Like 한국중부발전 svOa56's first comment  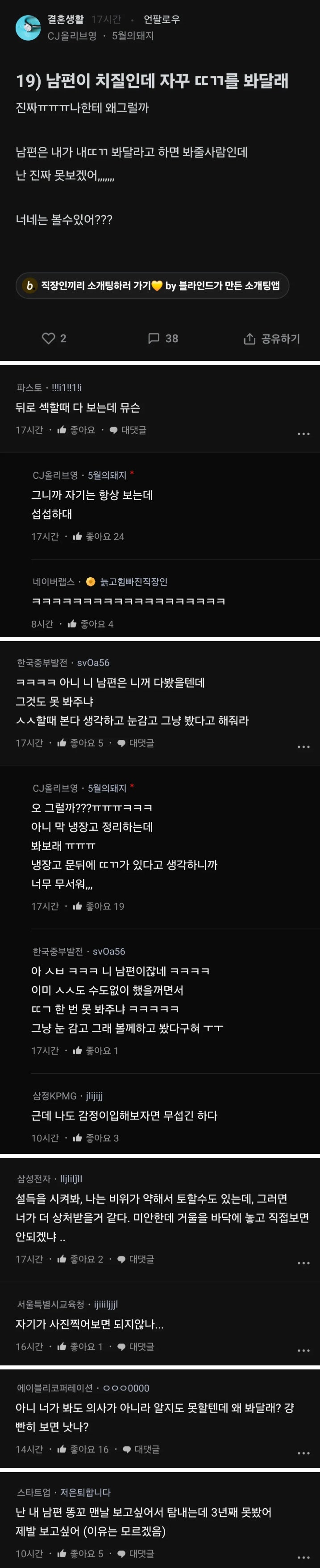(x=80, y=743)
